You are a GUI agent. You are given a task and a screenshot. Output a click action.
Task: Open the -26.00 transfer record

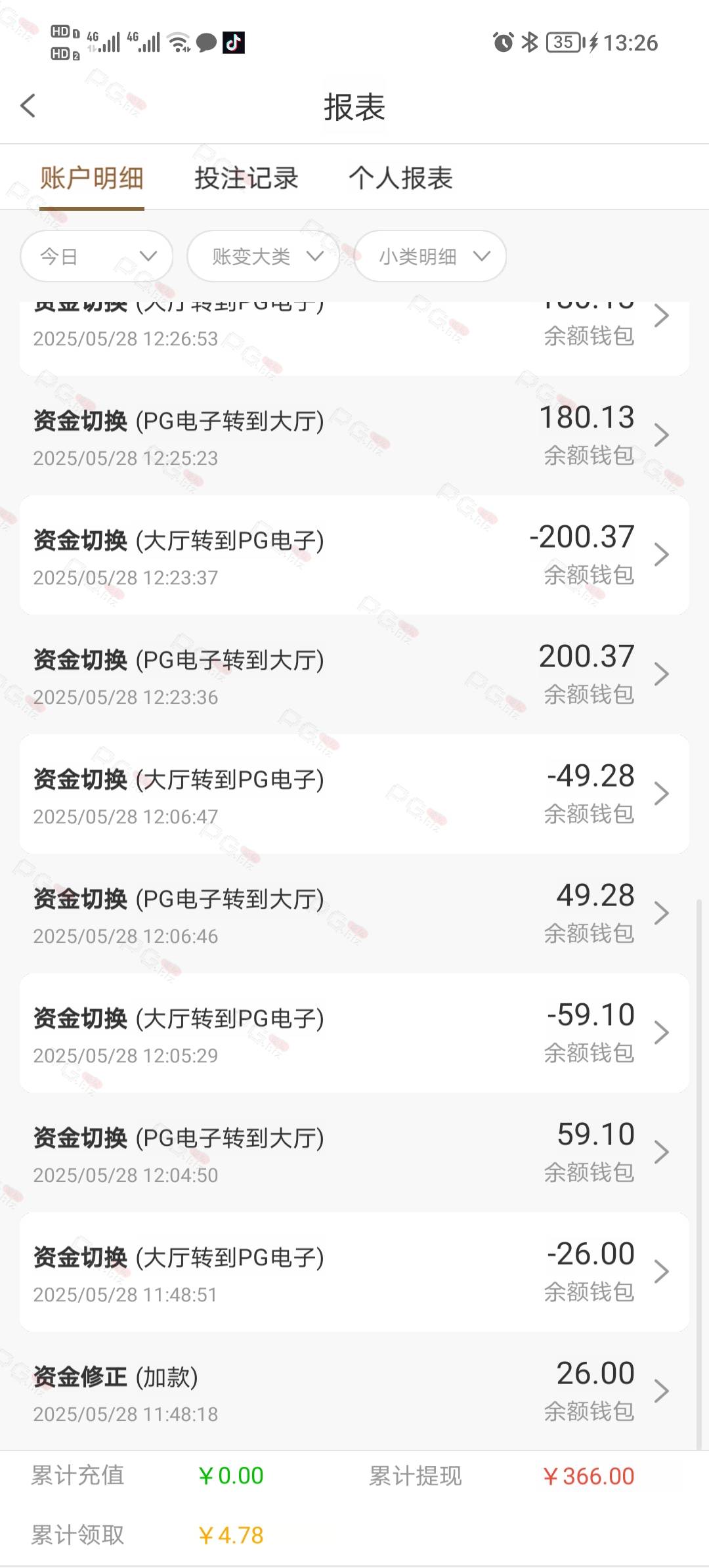[x=354, y=1272]
